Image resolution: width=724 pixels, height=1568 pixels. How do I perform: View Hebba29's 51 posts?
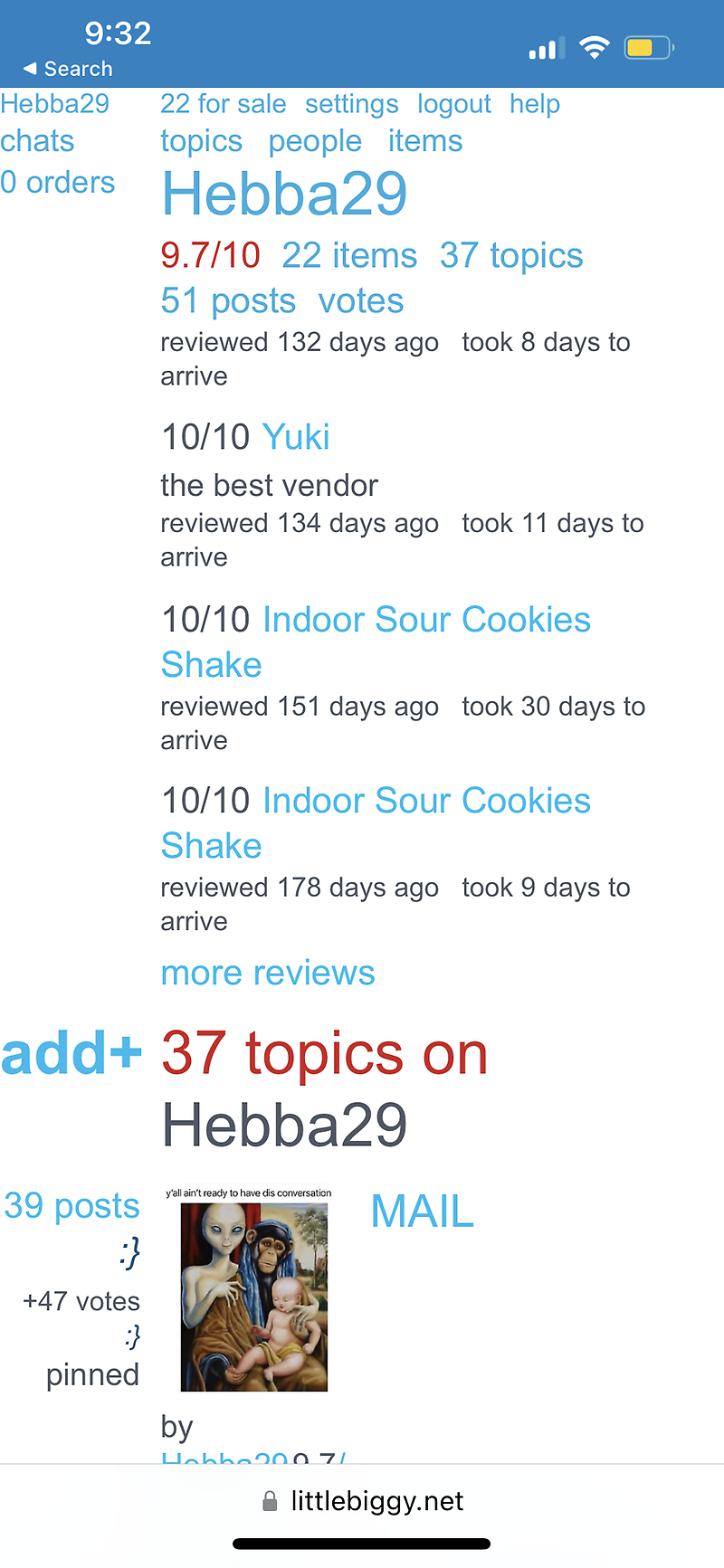pos(228,300)
